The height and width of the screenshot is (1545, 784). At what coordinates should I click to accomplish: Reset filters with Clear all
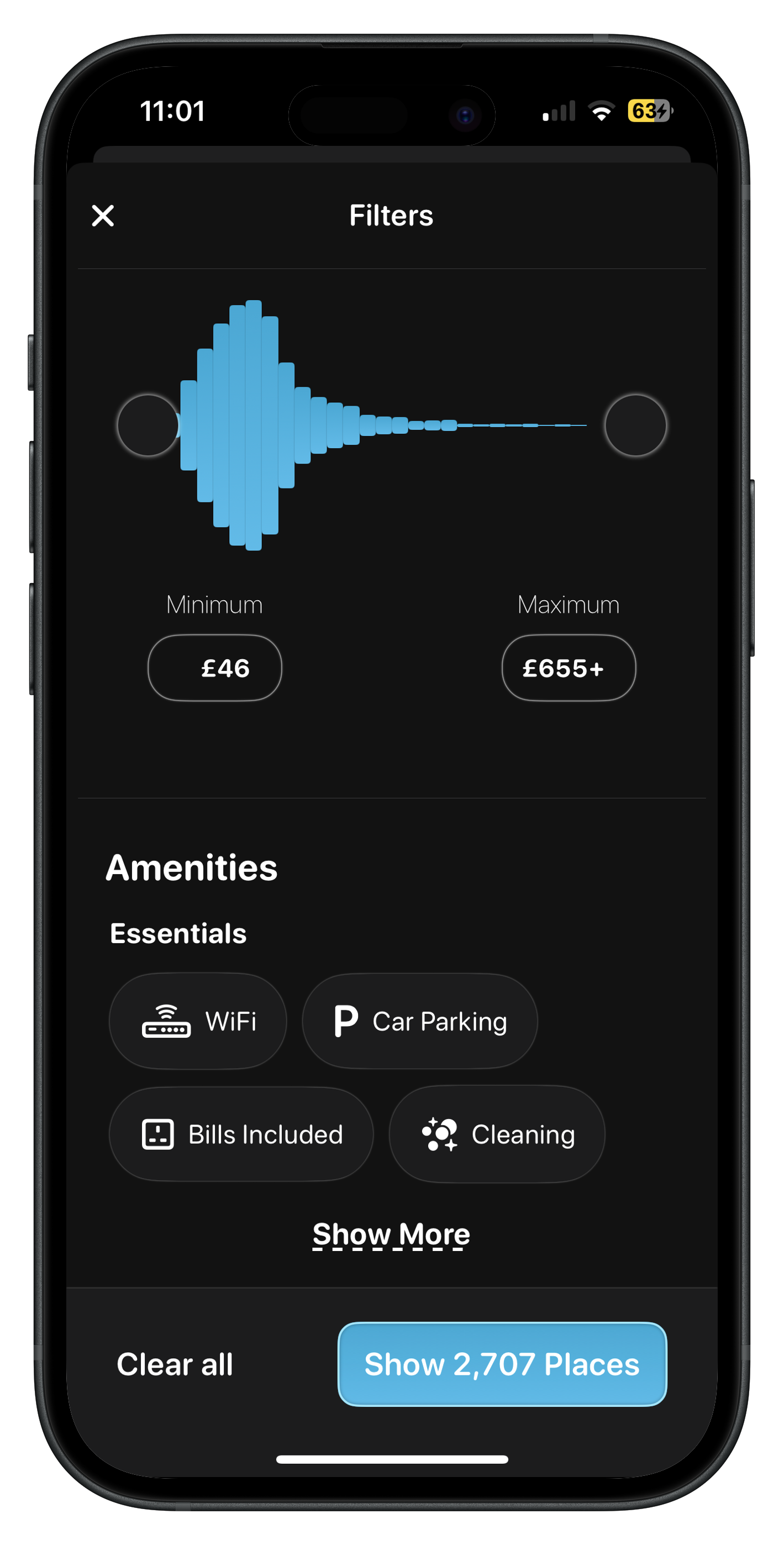(175, 1364)
